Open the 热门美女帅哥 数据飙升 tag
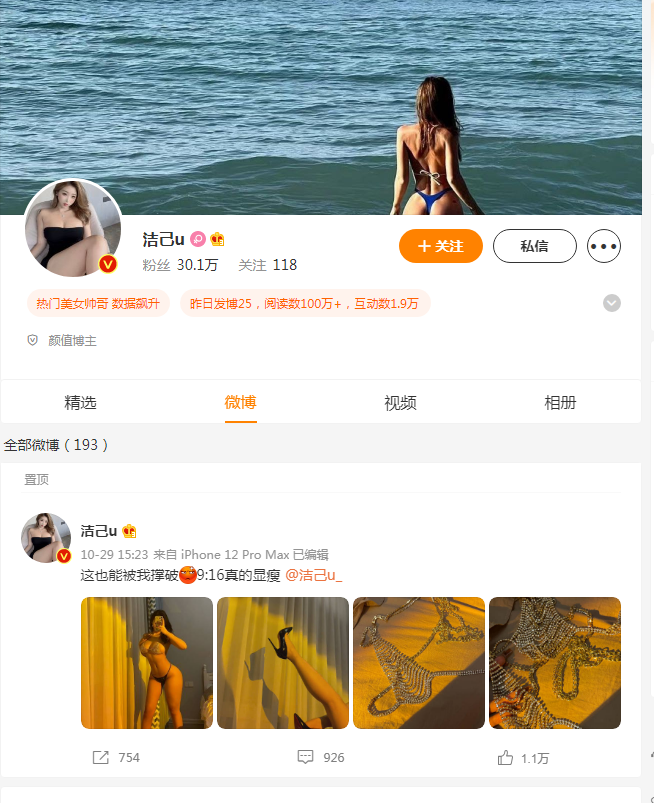Screen dimensions: 654x803 98,303
